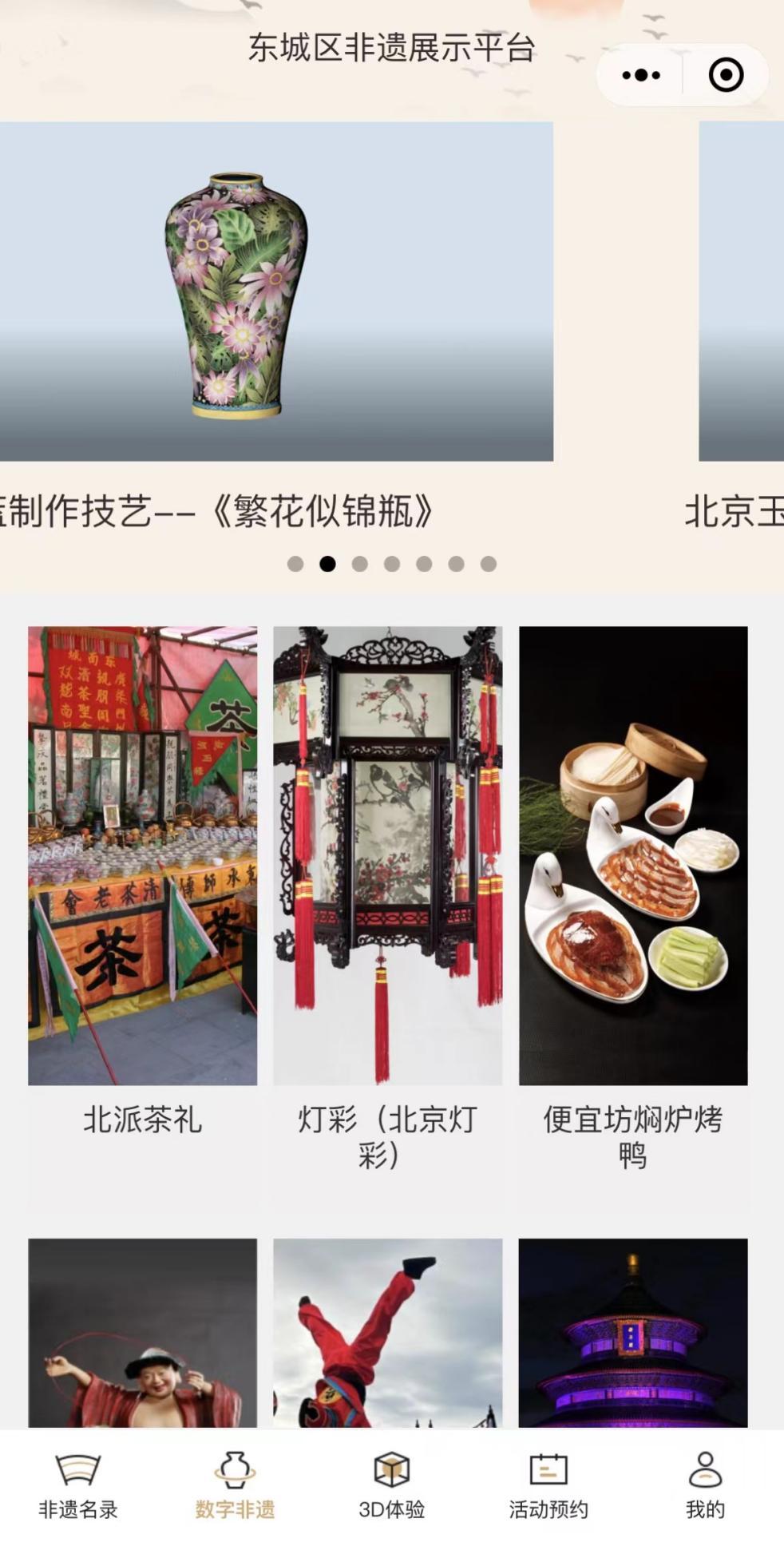Go to the 3D体验 tab
784x1554 pixels.
pyautogui.click(x=391, y=1487)
